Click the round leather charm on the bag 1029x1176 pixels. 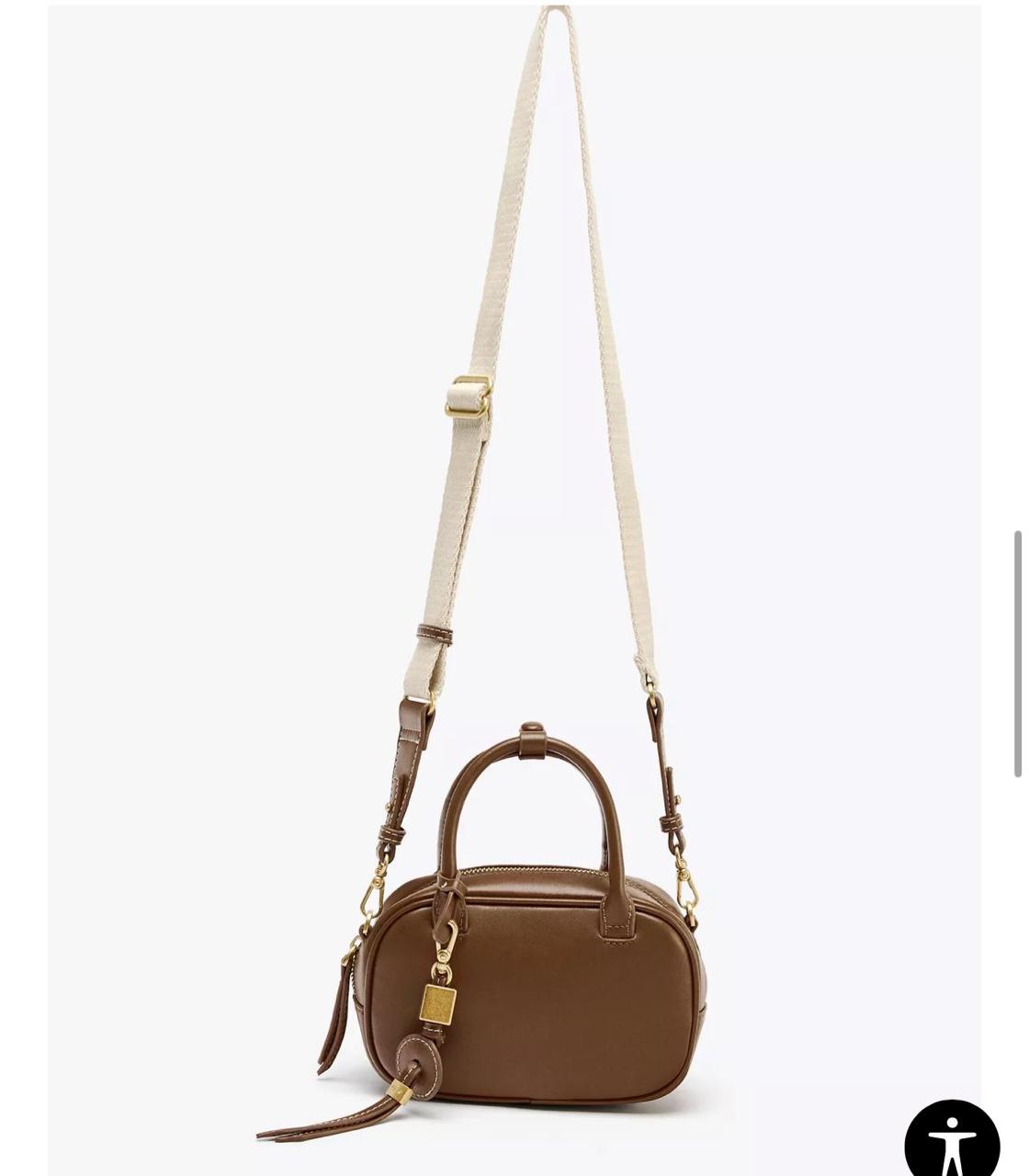pyautogui.click(x=423, y=1057)
